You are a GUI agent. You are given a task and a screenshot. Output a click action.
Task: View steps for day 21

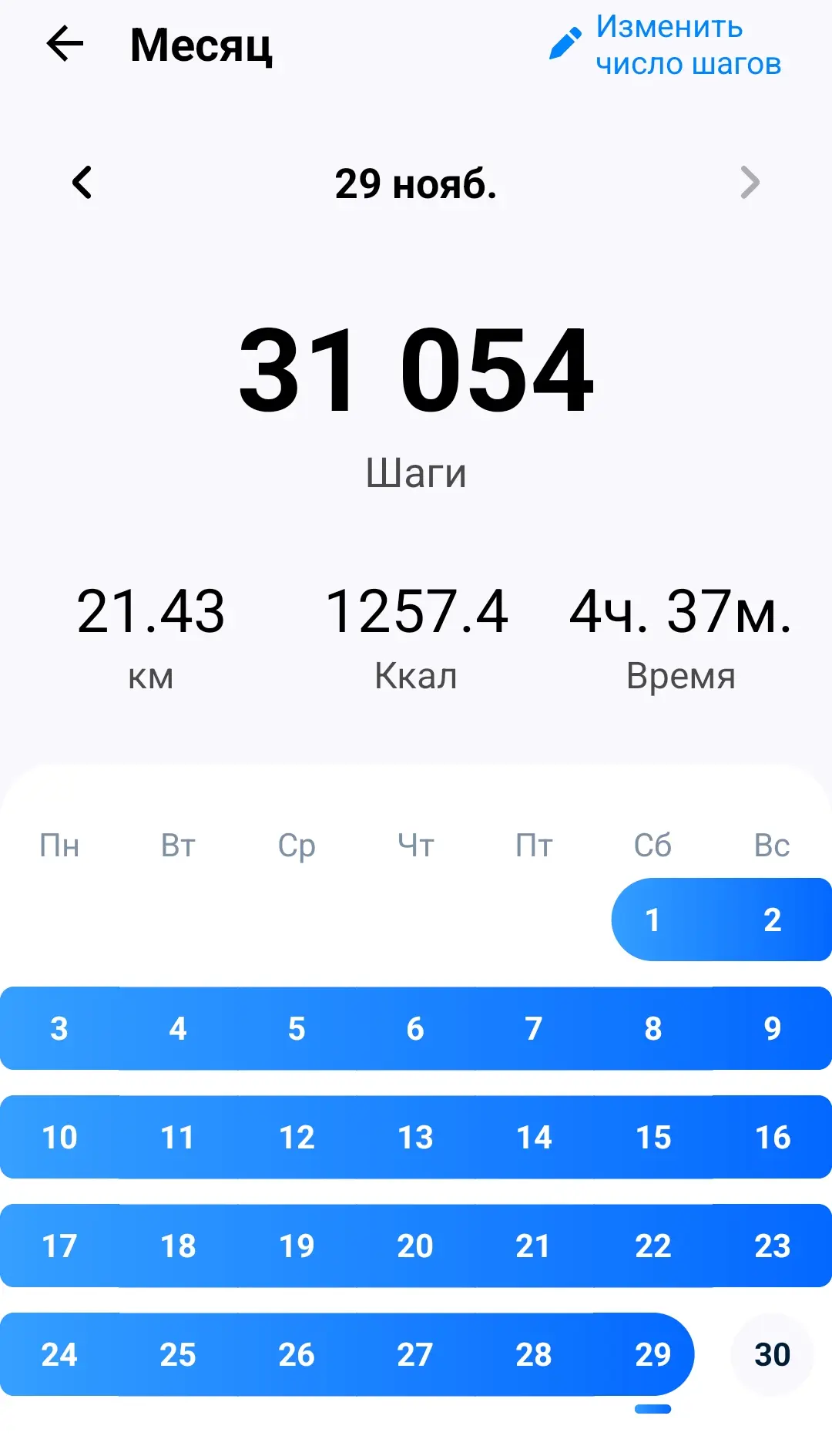(533, 1246)
